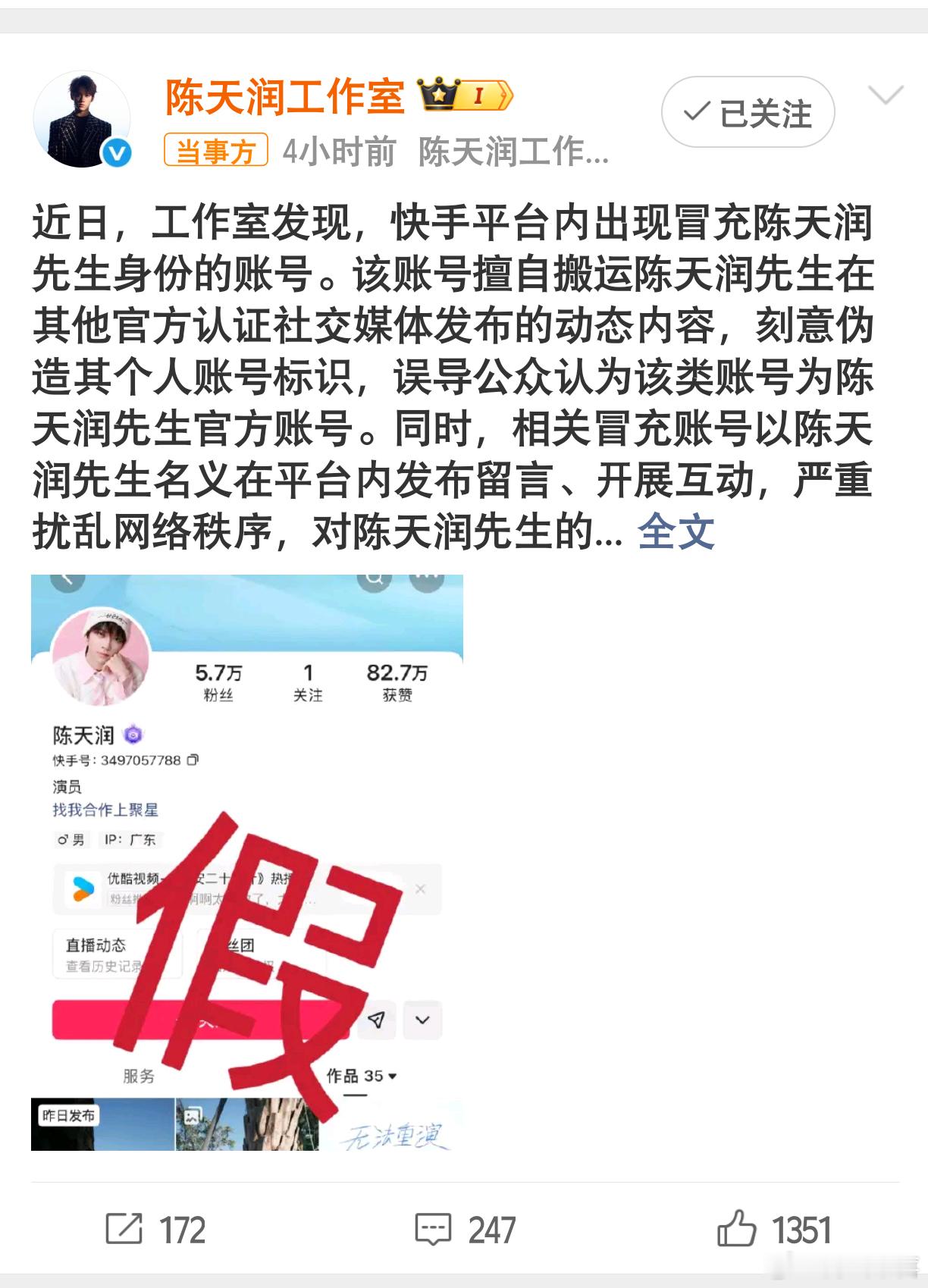Copy the Kuaishou ID with the copy icon
928x1288 pixels.
click(195, 761)
